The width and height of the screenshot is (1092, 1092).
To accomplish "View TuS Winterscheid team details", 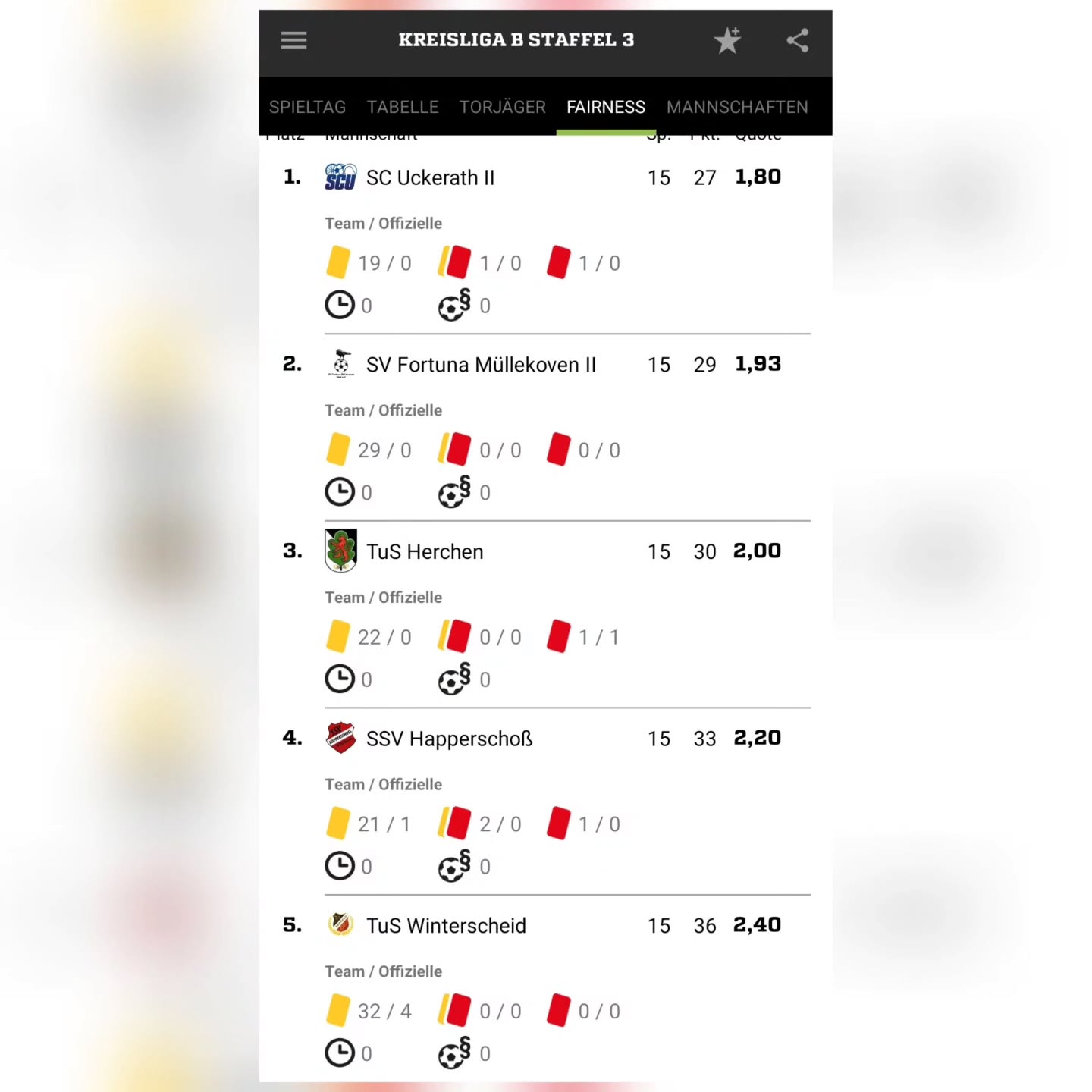I will (x=446, y=926).
